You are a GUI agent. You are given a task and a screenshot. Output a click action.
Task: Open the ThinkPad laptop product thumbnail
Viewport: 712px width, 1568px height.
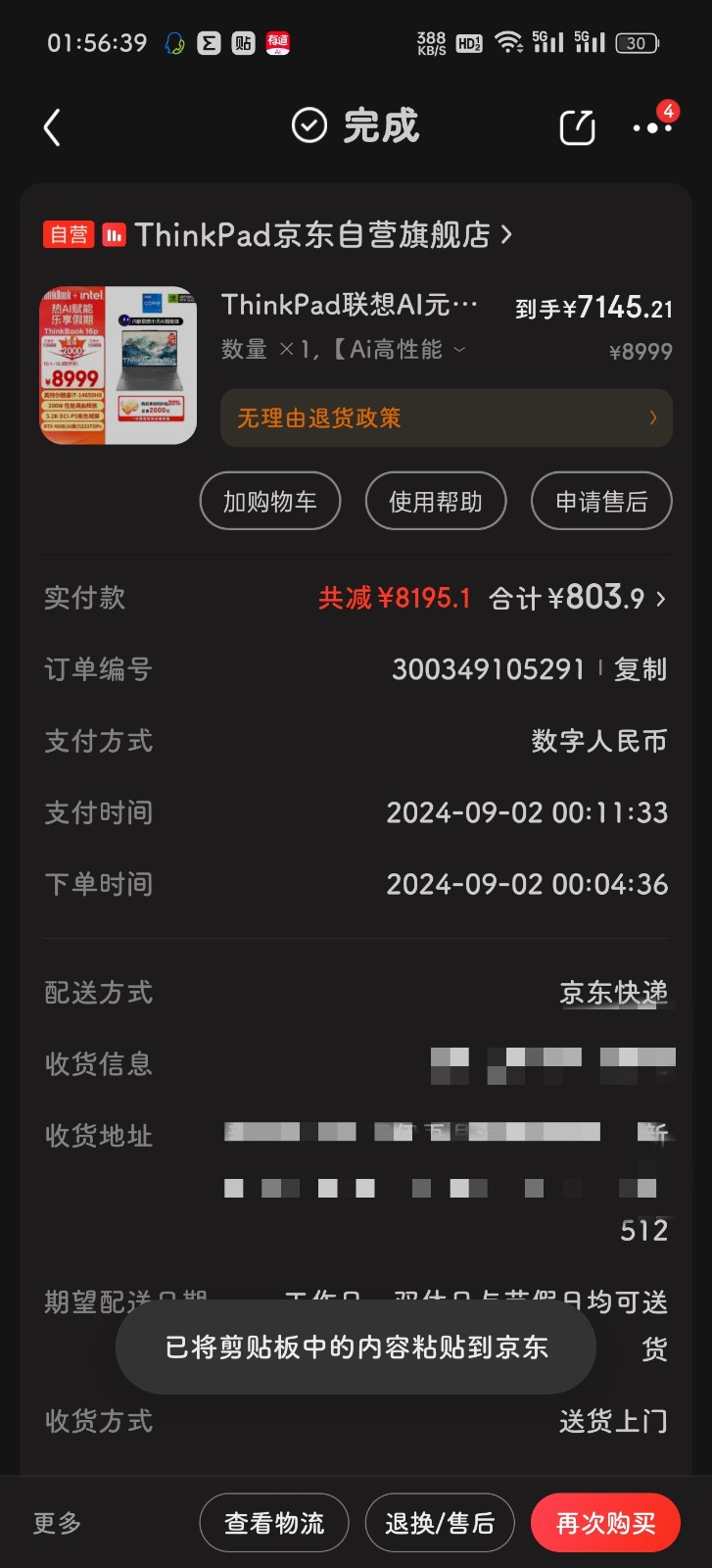(119, 366)
